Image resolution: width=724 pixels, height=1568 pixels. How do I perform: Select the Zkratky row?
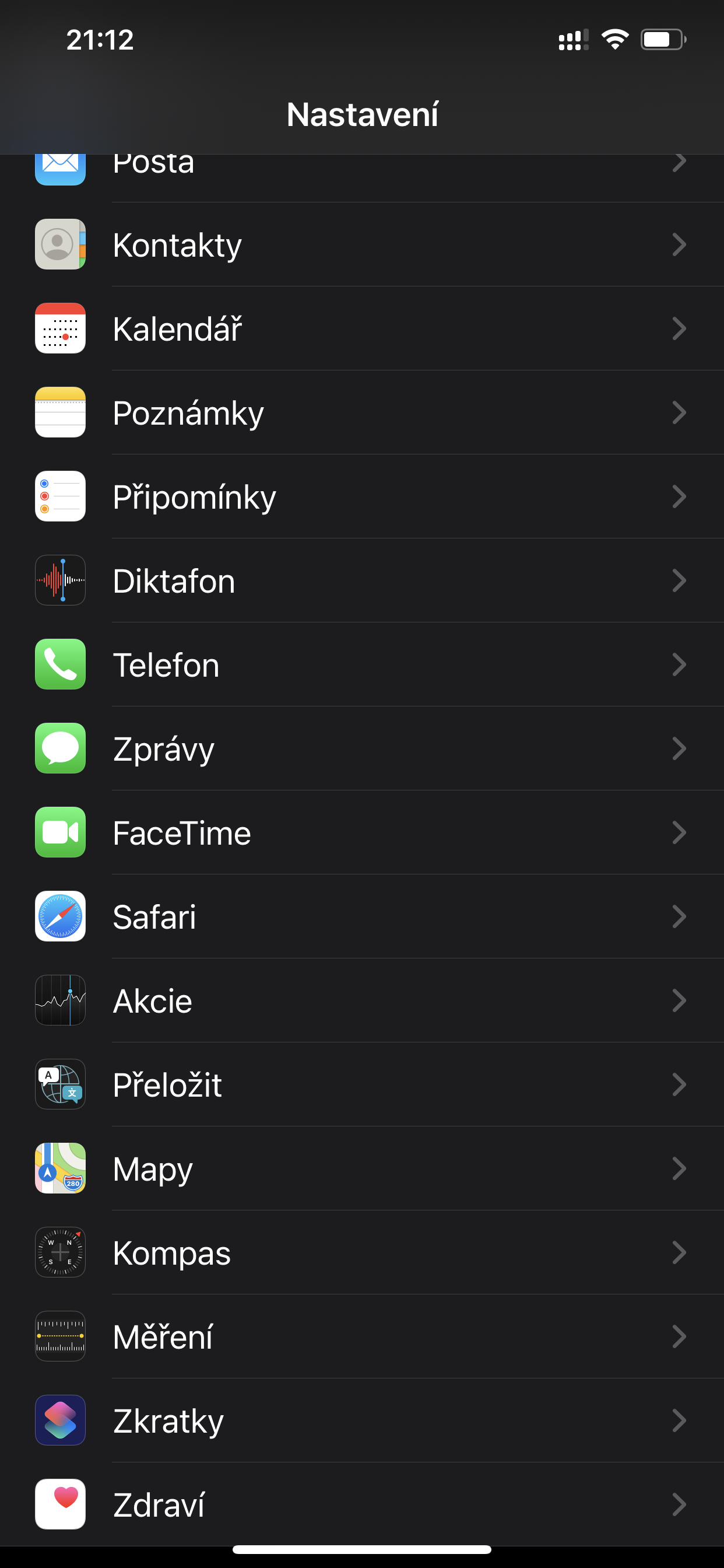coord(362,1420)
